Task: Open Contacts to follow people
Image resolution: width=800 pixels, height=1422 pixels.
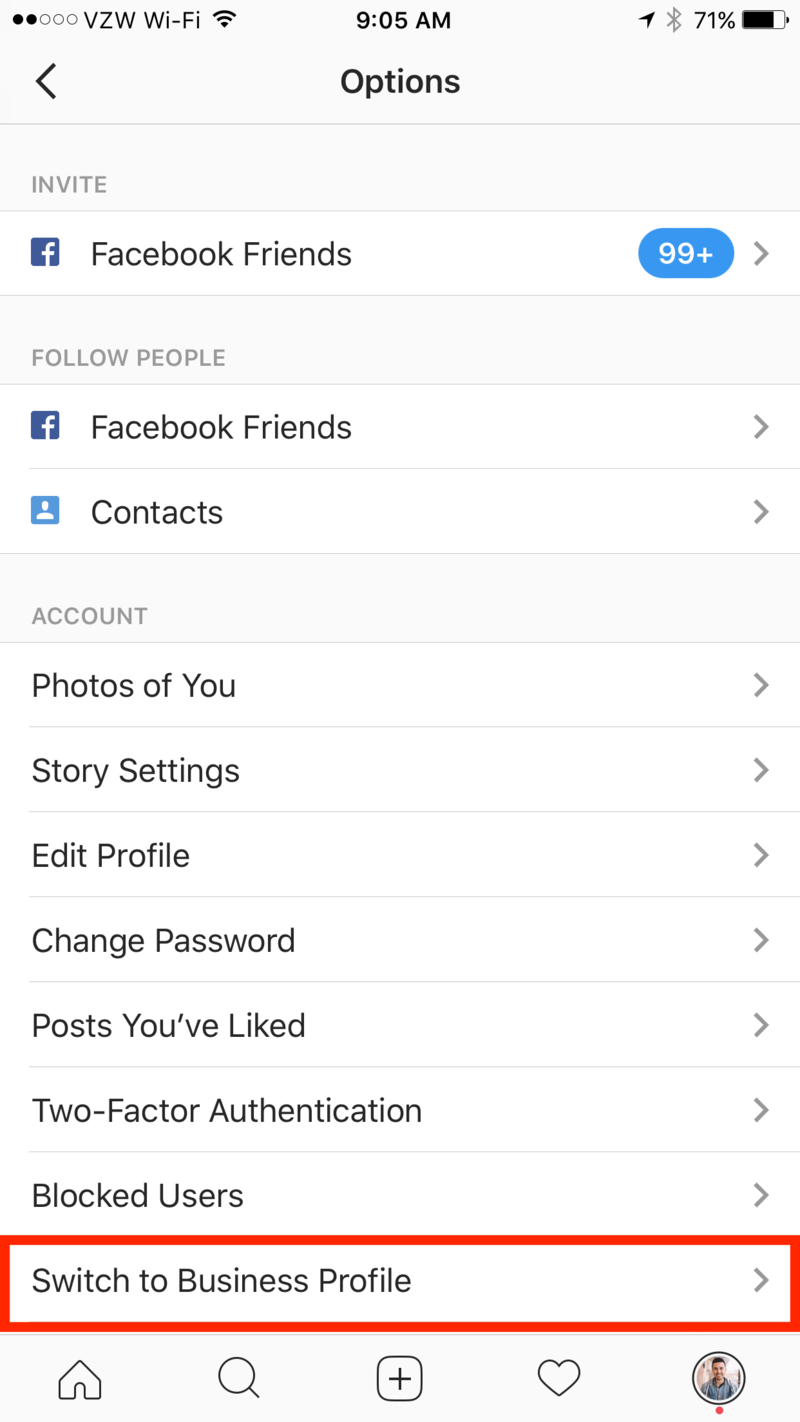Action: (400, 512)
